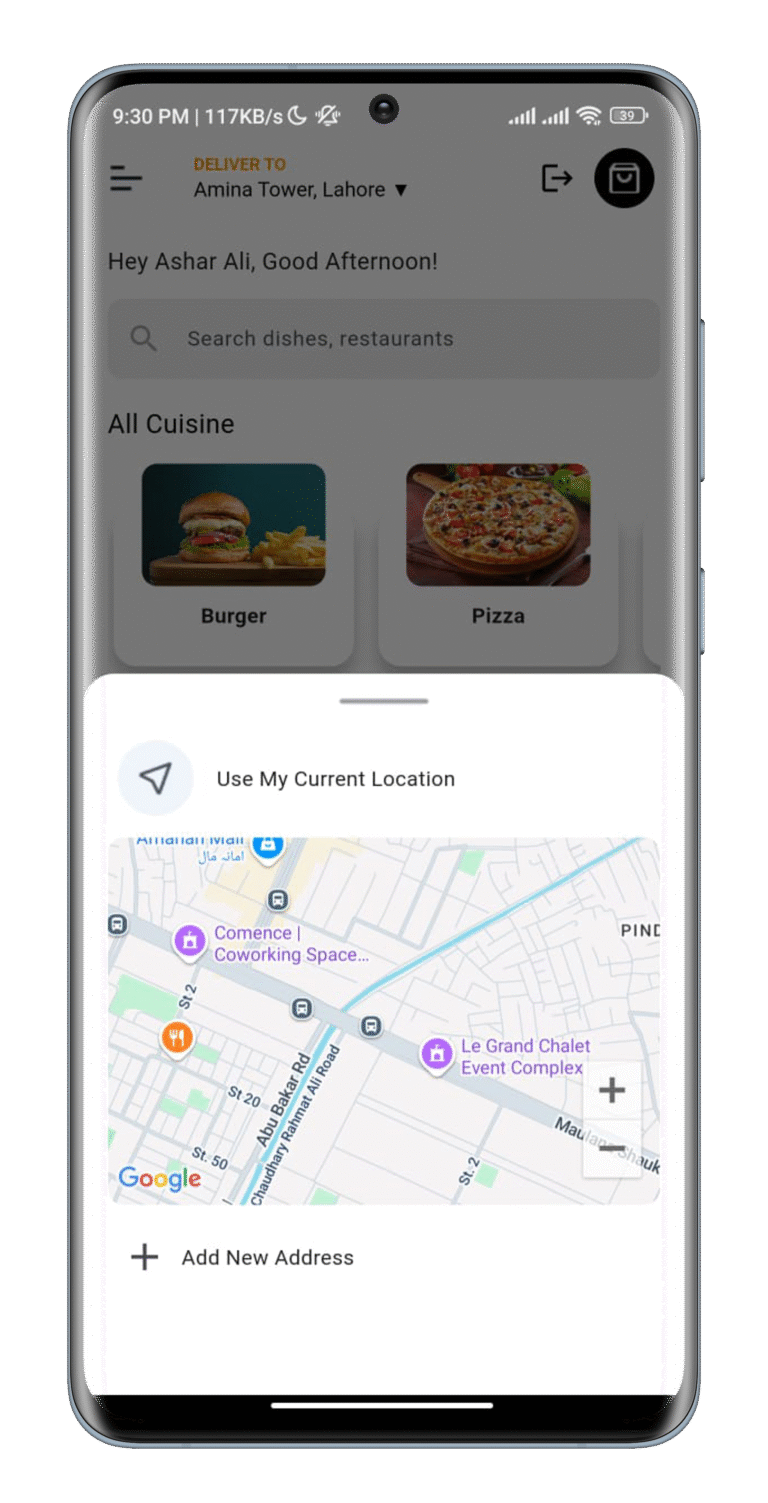
Task: Zoom in on the map
Action: pos(611,1090)
